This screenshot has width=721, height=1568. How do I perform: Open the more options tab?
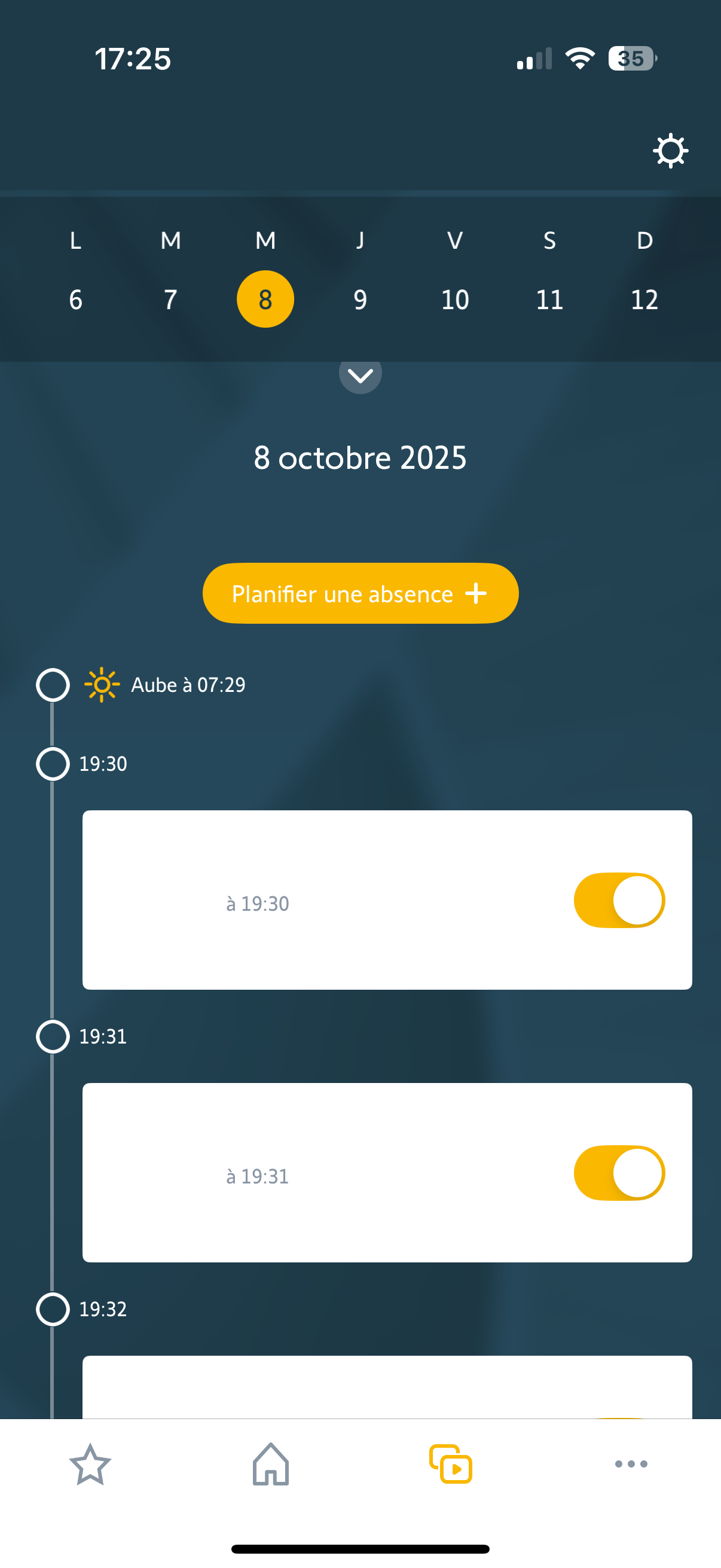631,1464
